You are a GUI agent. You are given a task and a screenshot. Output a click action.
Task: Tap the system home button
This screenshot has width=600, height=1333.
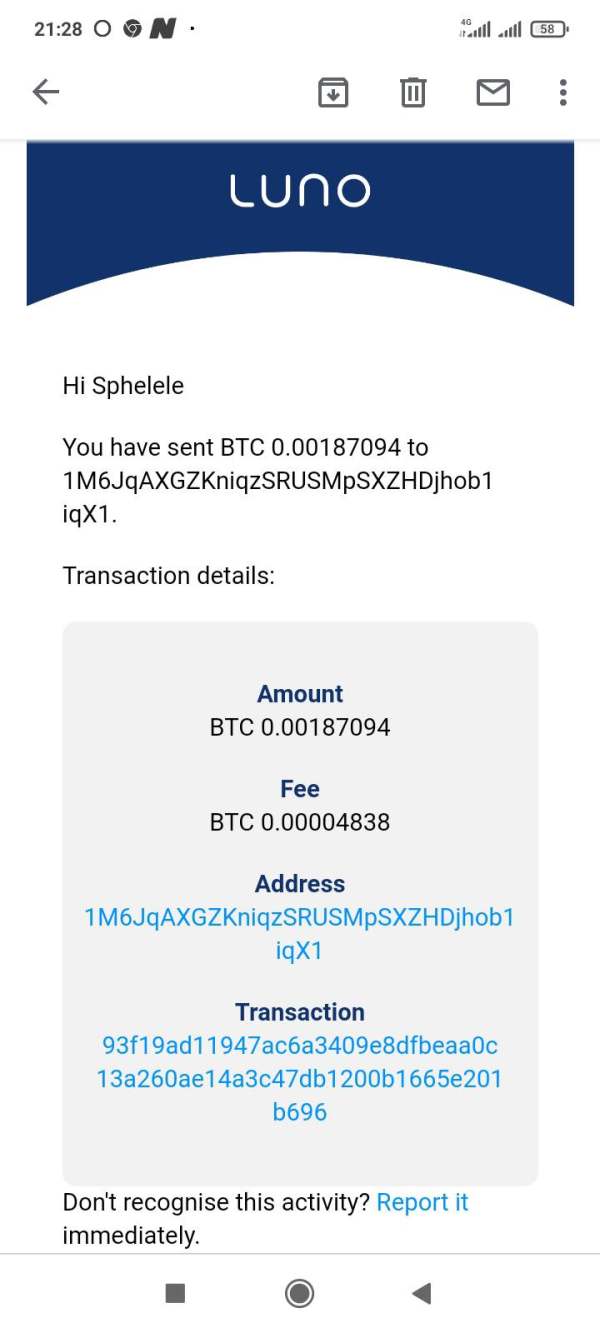(x=299, y=1293)
